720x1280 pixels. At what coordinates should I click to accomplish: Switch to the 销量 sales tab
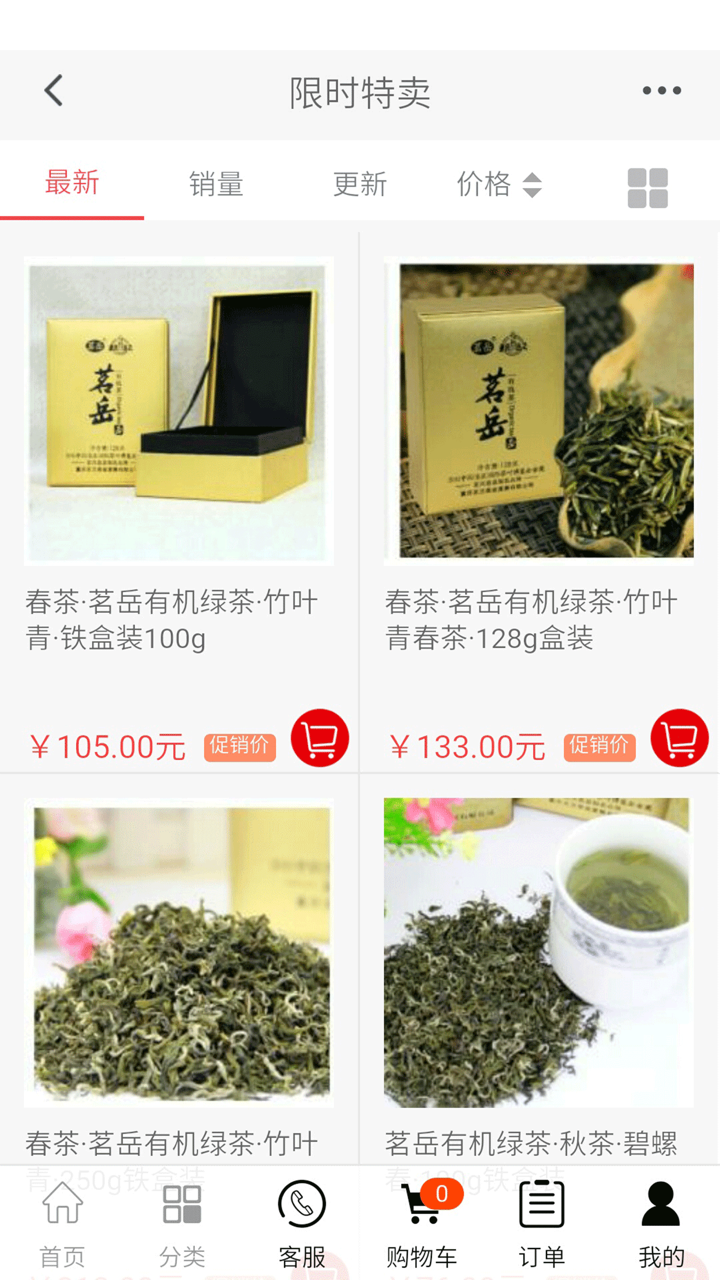pyautogui.click(x=216, y=186)
